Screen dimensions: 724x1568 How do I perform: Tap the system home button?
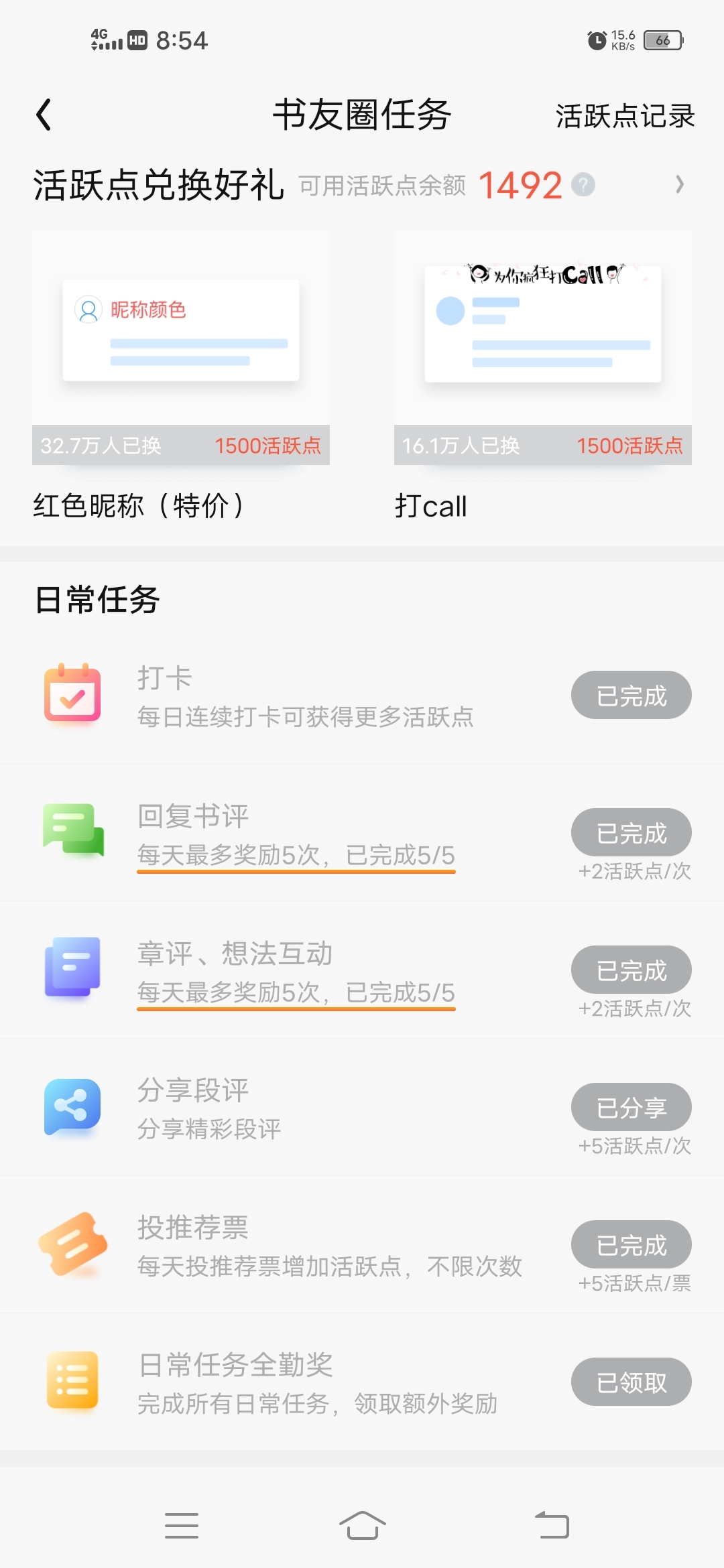click(x=362, y=1526)
